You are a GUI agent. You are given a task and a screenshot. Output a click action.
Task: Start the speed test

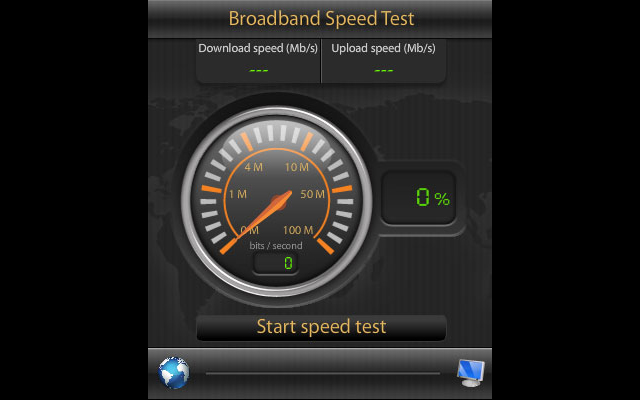tap(321, 327)
